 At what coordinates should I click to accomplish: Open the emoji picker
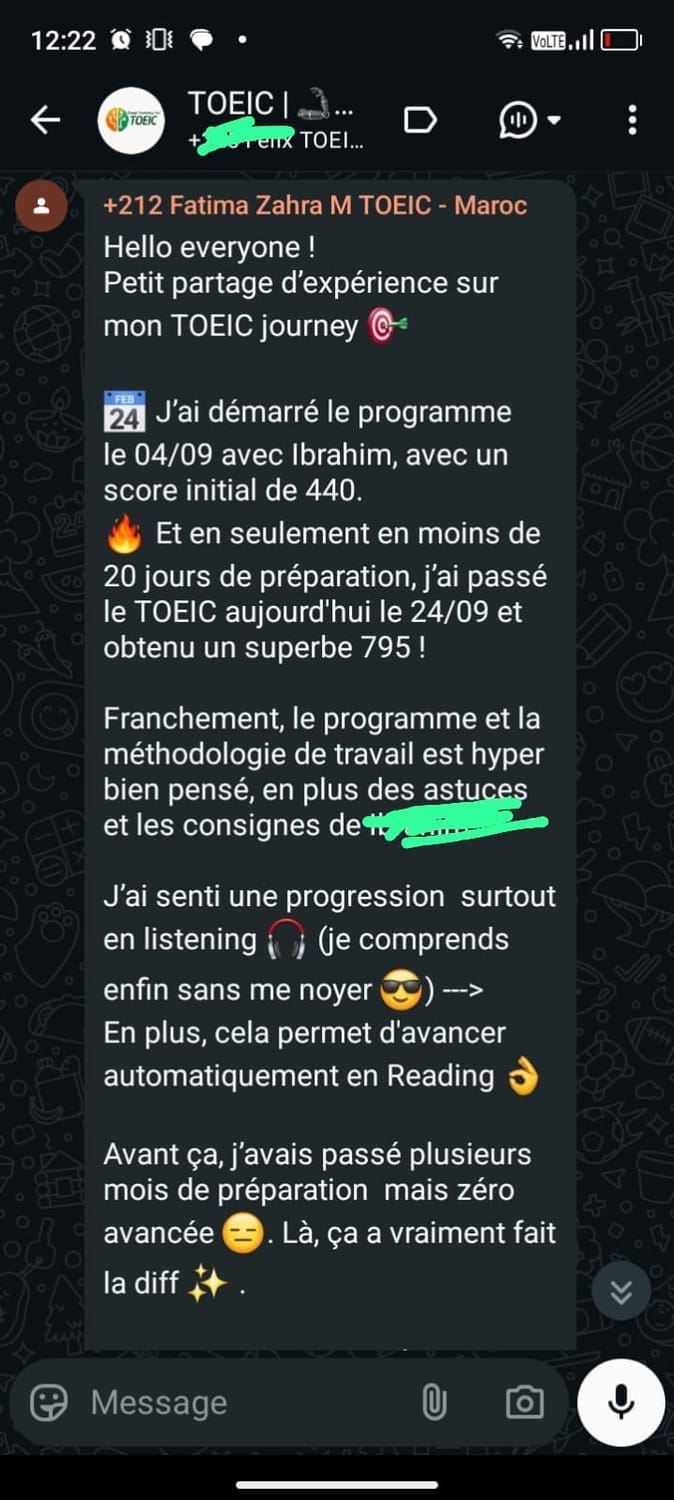tap(48, 1403)
